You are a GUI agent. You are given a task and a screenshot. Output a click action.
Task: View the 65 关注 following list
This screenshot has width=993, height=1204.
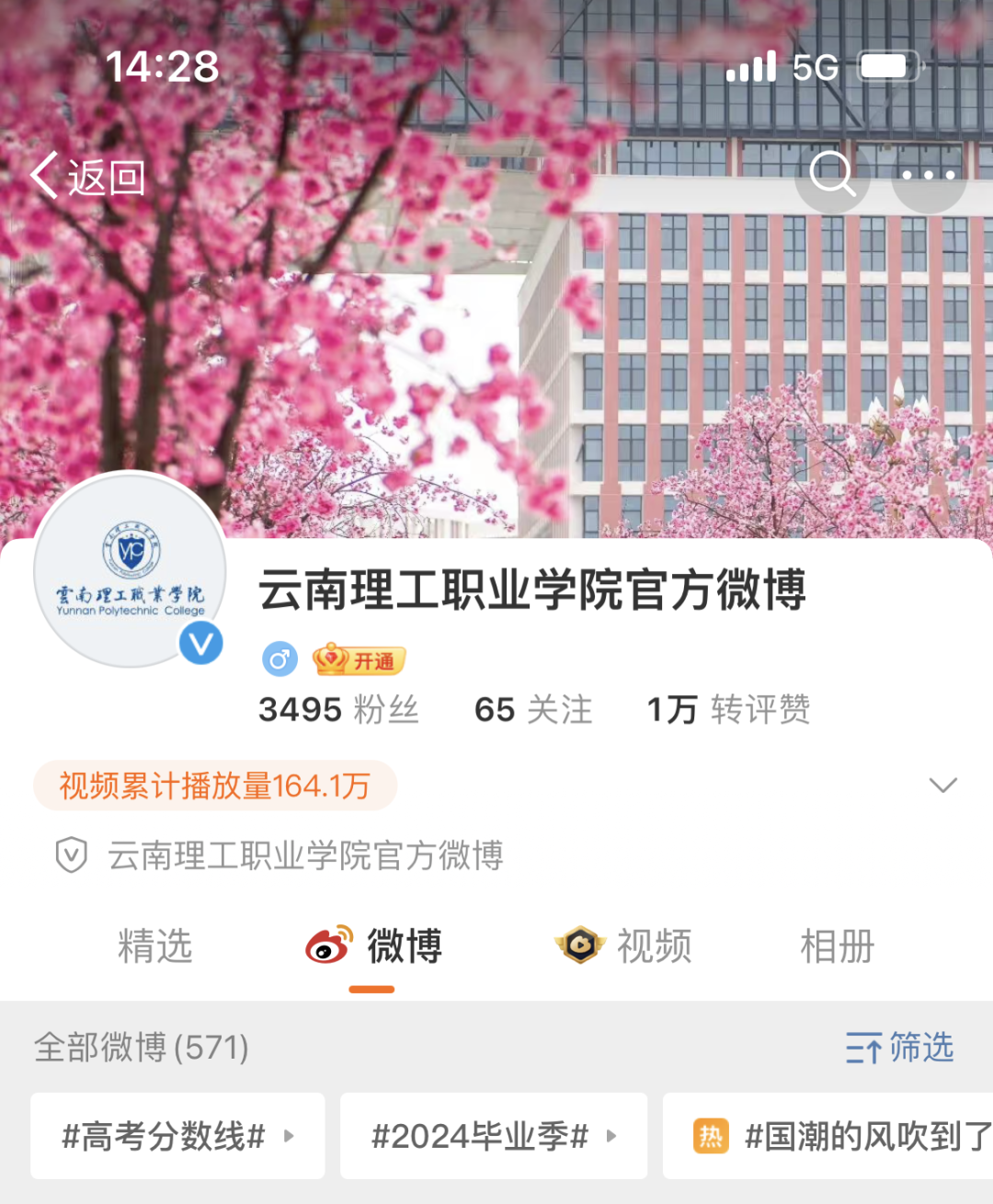click(533, 709)
